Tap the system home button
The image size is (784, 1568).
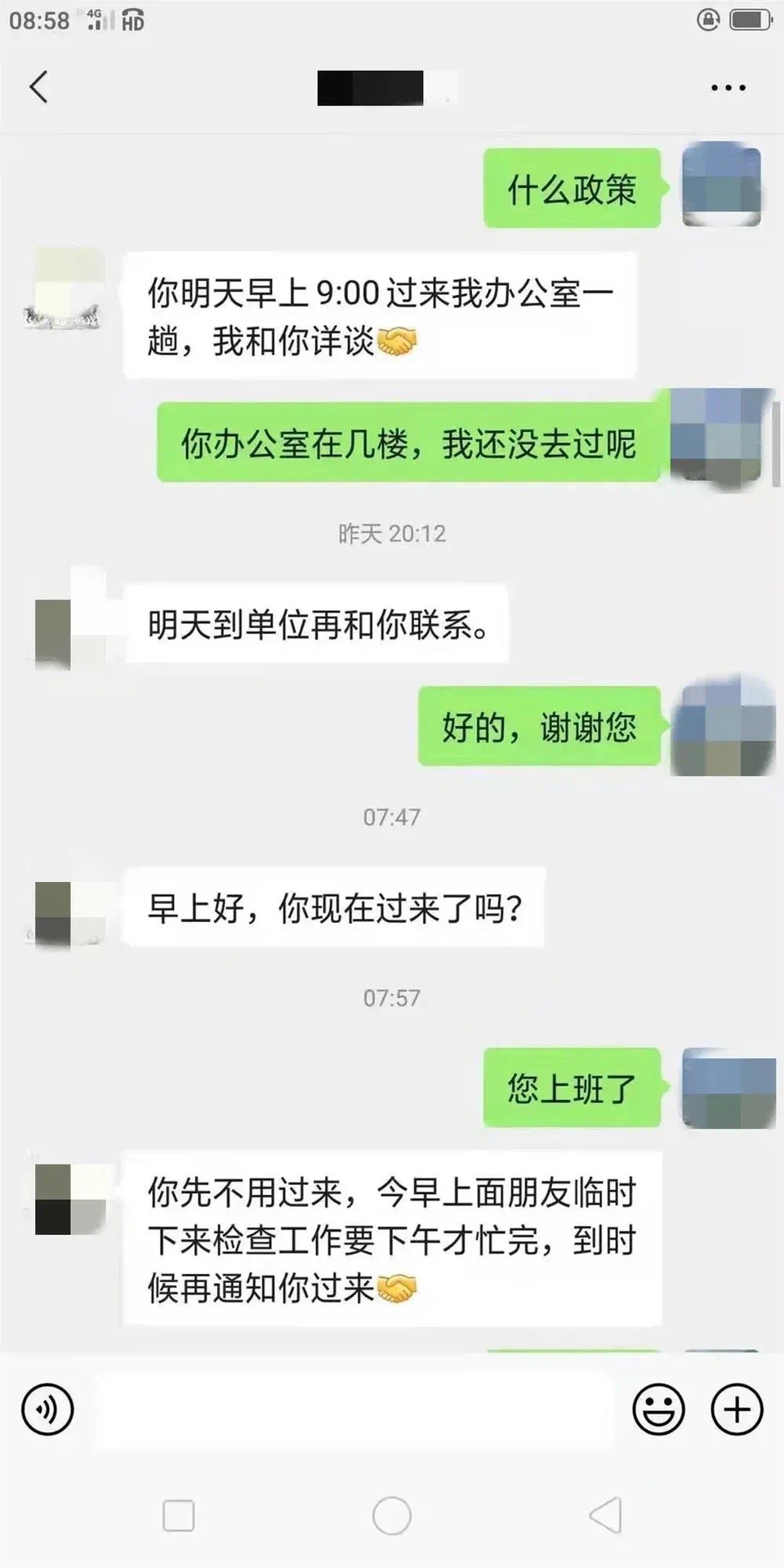pyautogui.click(x=391, y=1516)
